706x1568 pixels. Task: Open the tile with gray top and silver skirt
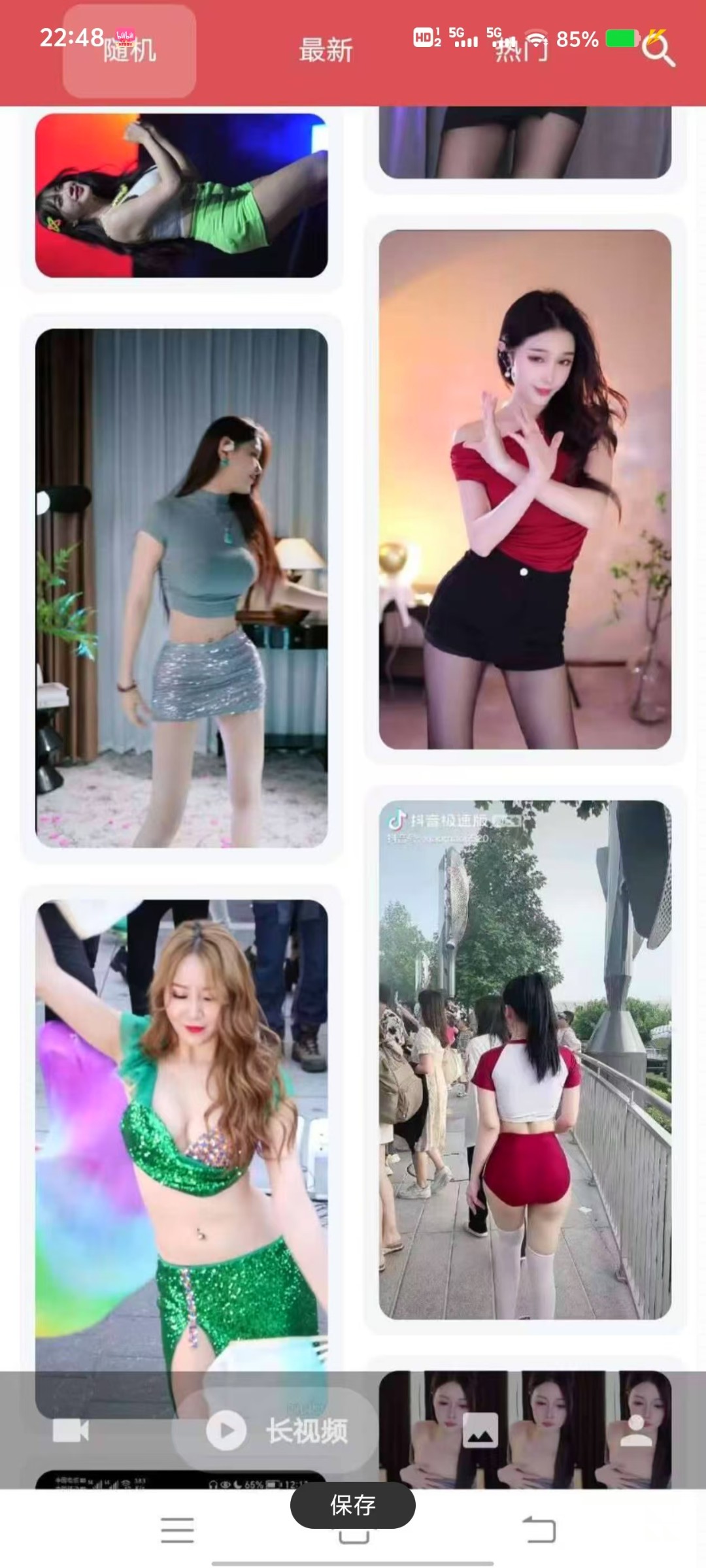point(181,588)
